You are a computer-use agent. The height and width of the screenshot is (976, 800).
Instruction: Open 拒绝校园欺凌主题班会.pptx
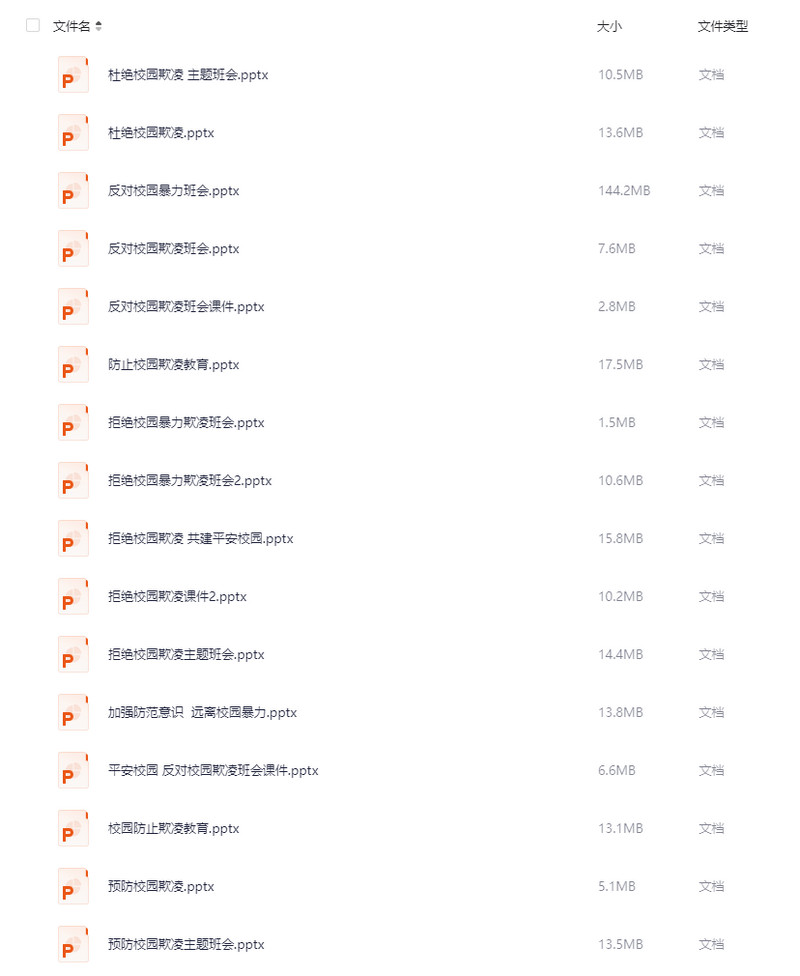tap(186, 655)
